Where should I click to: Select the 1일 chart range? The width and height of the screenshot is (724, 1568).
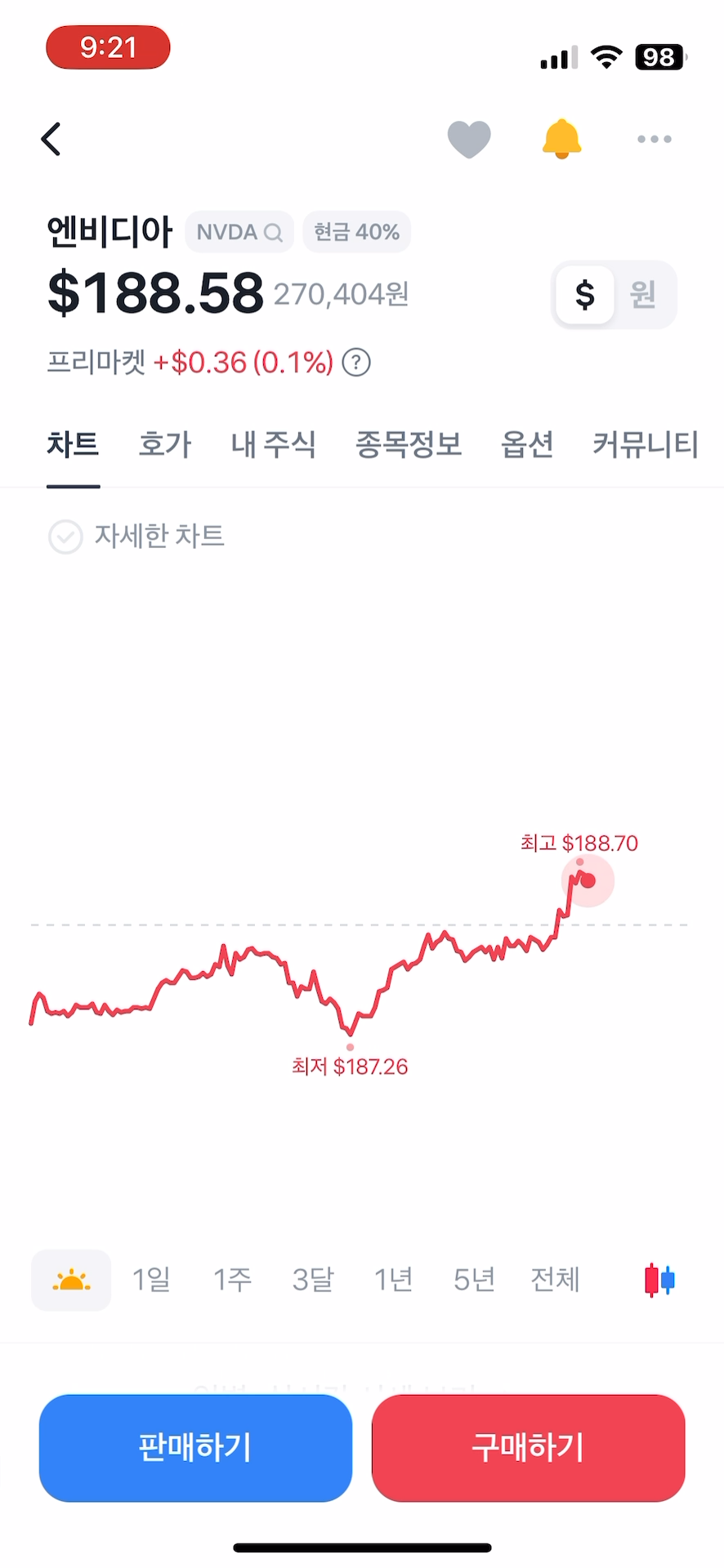(151, 1280)
